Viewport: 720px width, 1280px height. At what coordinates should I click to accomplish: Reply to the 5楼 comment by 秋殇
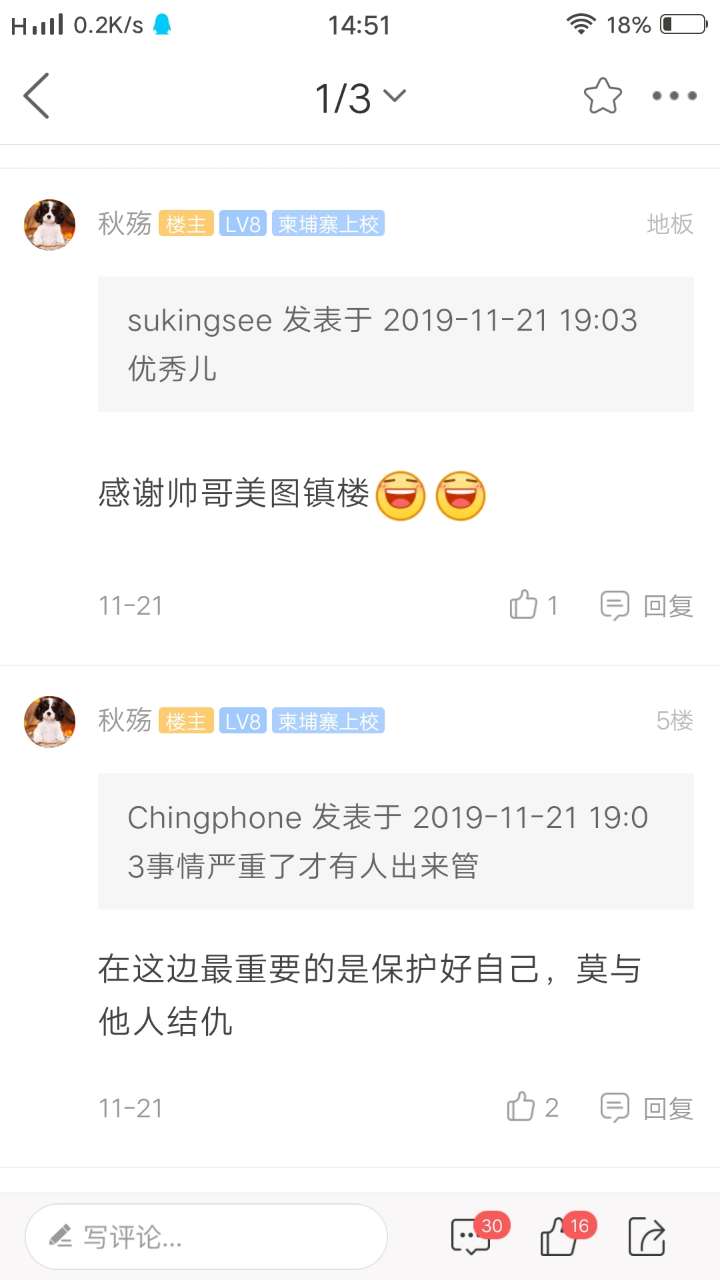click(647, 1107)
